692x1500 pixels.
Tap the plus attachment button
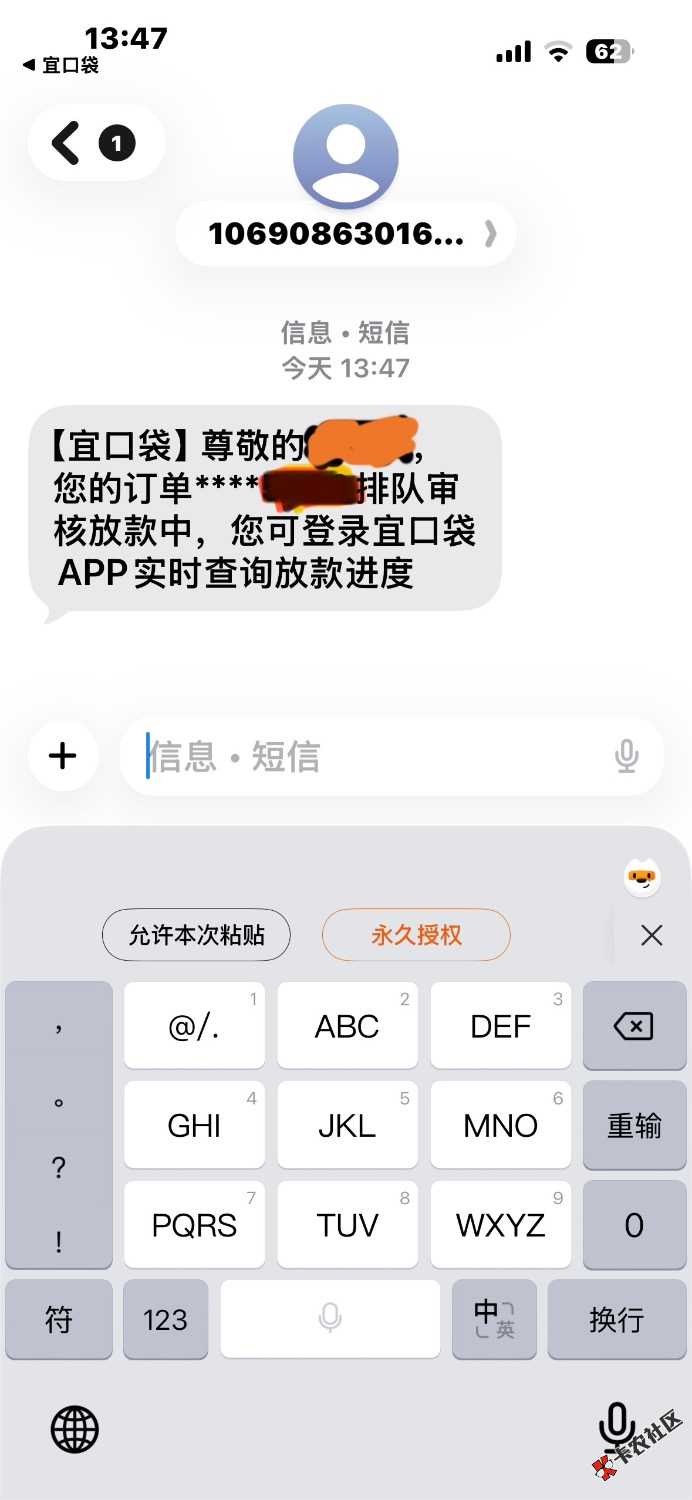[63, 755]
